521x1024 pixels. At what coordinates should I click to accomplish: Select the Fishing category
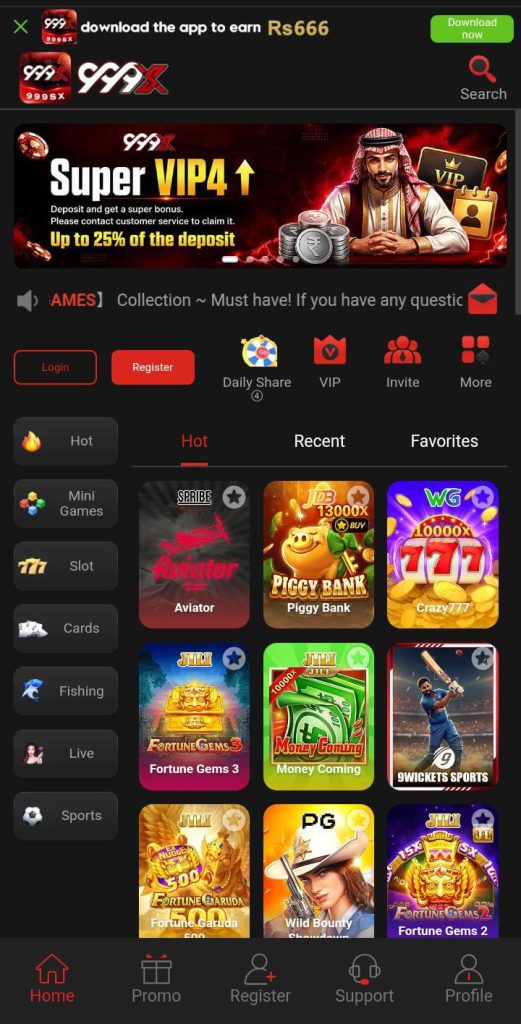click(x=66, y=691)
